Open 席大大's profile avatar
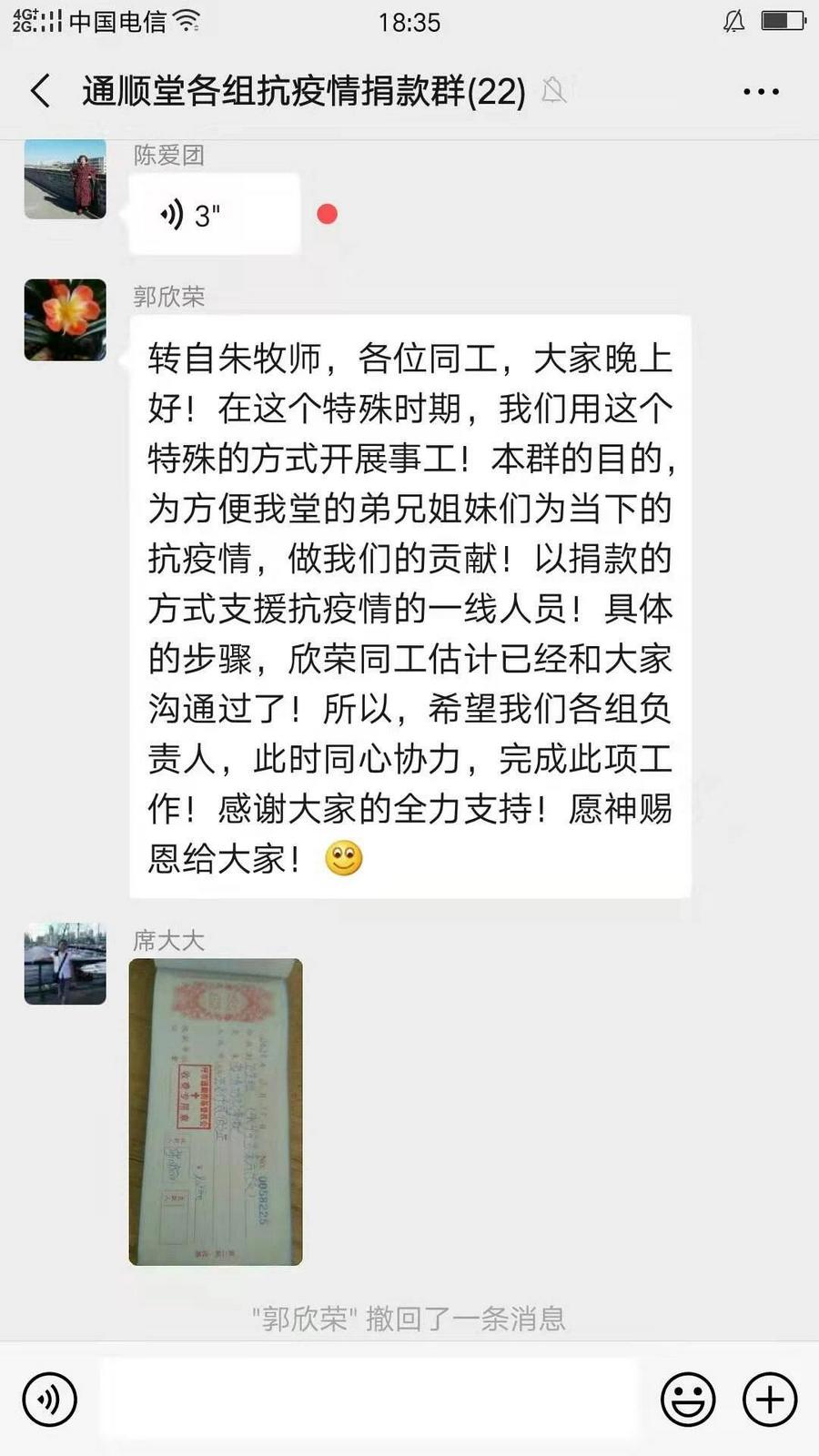 tap(65, 964)
